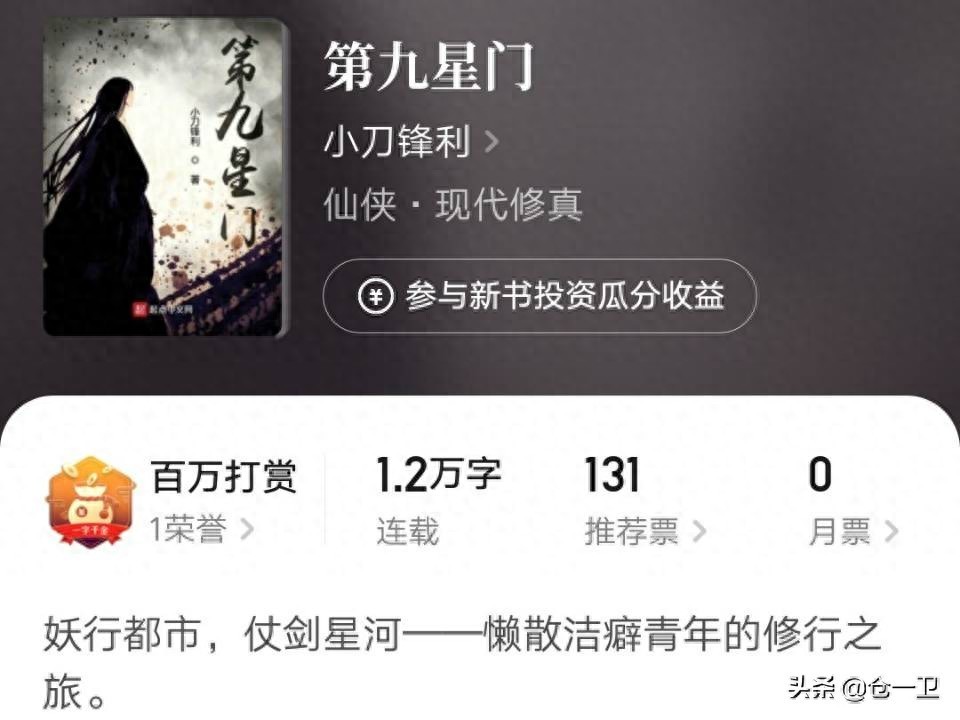Open the 月票 monthly tickets page
The height and width of the screenshot is (720, 960).
[x=852, y=531]
